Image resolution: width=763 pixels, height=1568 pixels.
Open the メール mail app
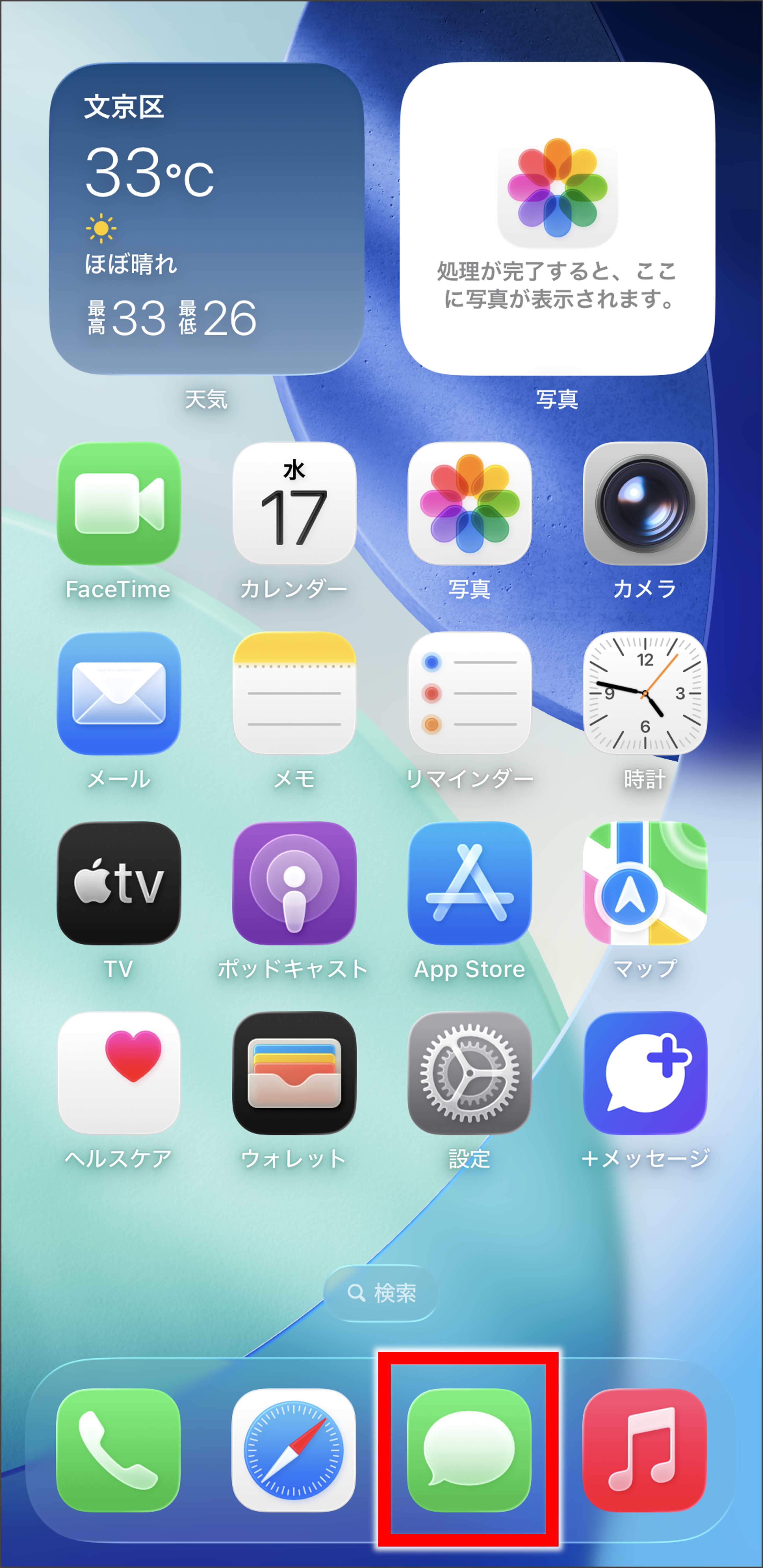[119, 693]
